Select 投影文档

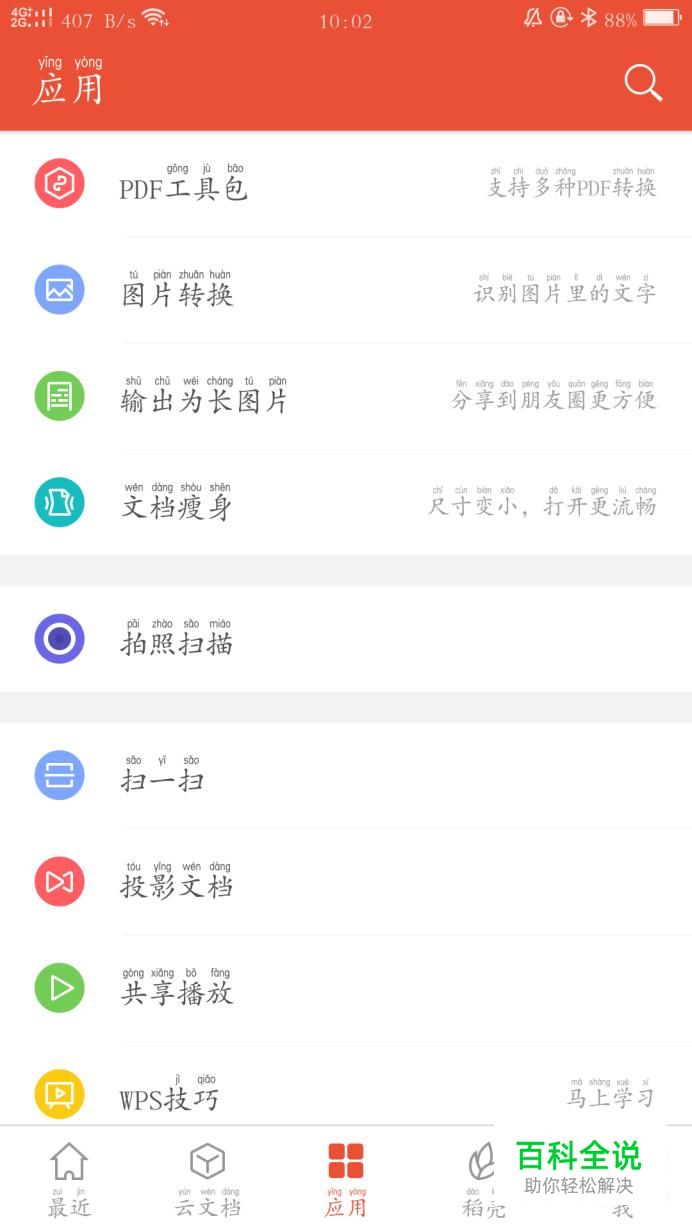pos(177,885)
